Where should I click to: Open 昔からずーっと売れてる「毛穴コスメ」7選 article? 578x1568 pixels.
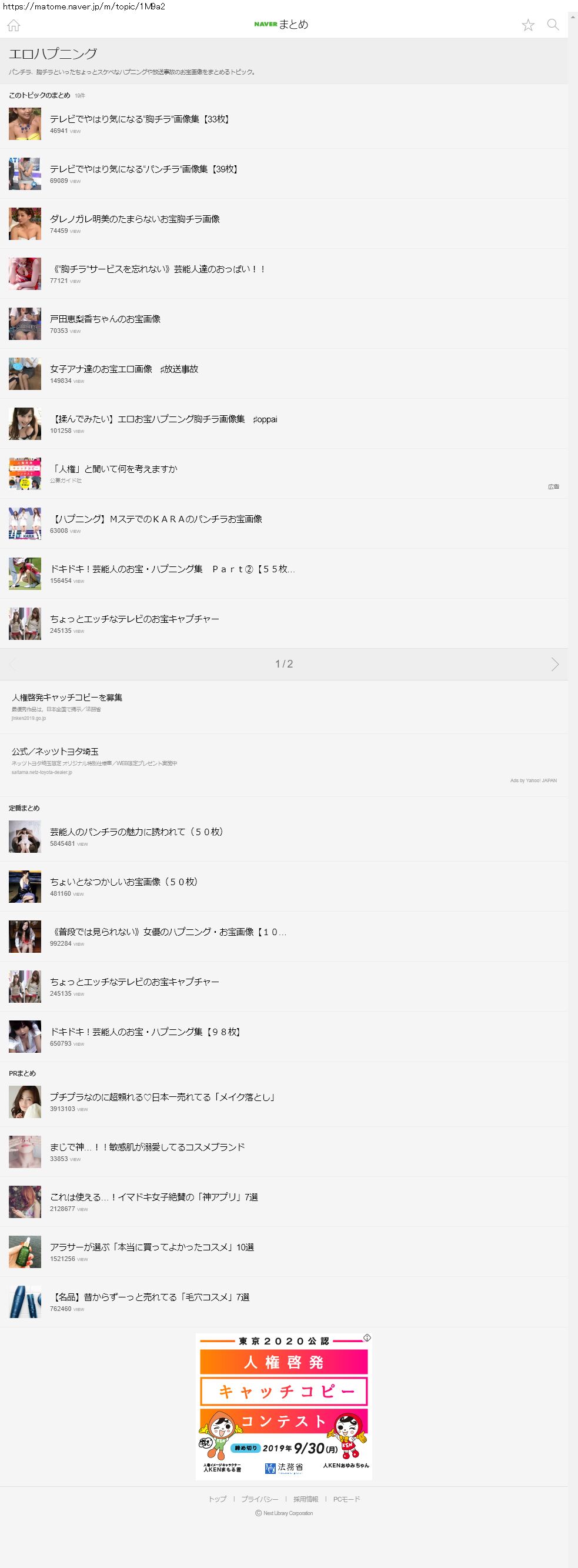[150, 1296]
